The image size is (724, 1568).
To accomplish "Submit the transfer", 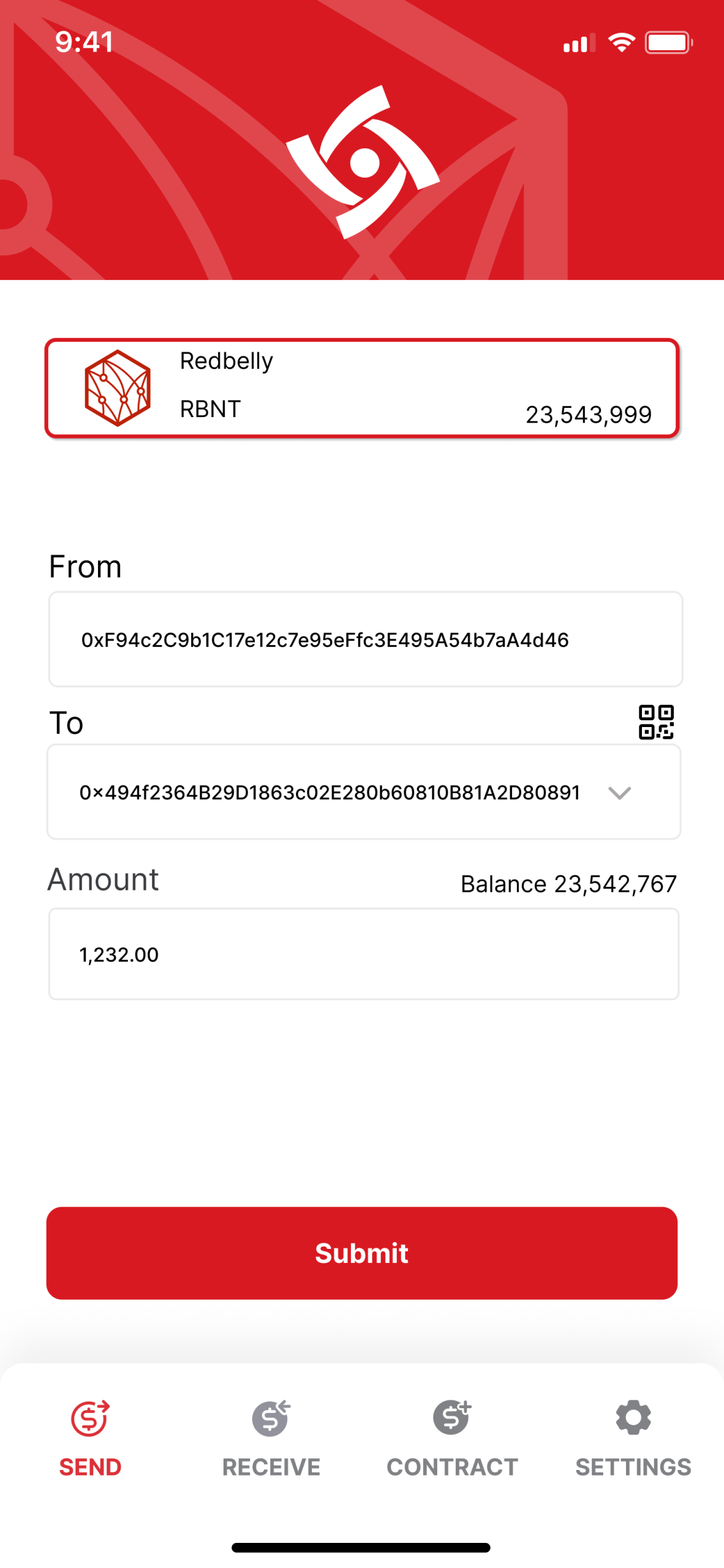I will [x=362, y=1253].
